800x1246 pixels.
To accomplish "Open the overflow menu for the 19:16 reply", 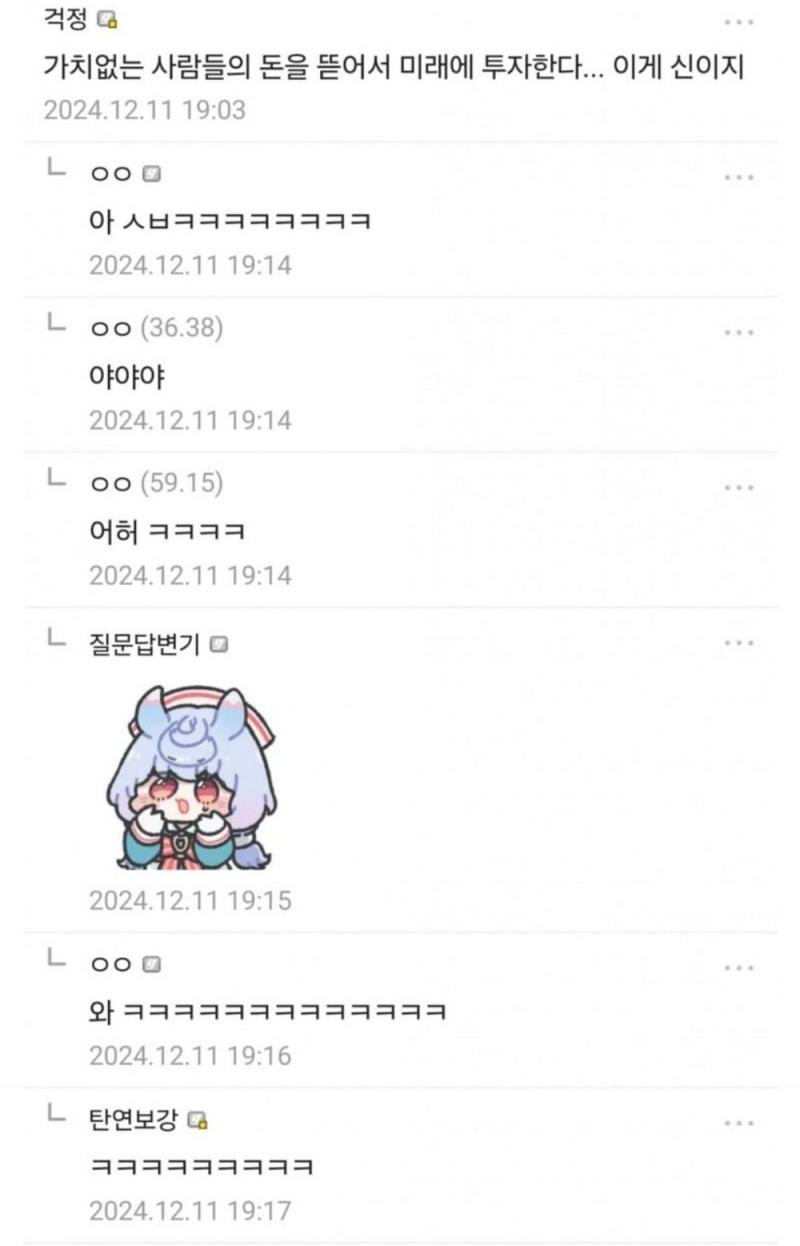I will pyautogui.click(x=738, y=968).
